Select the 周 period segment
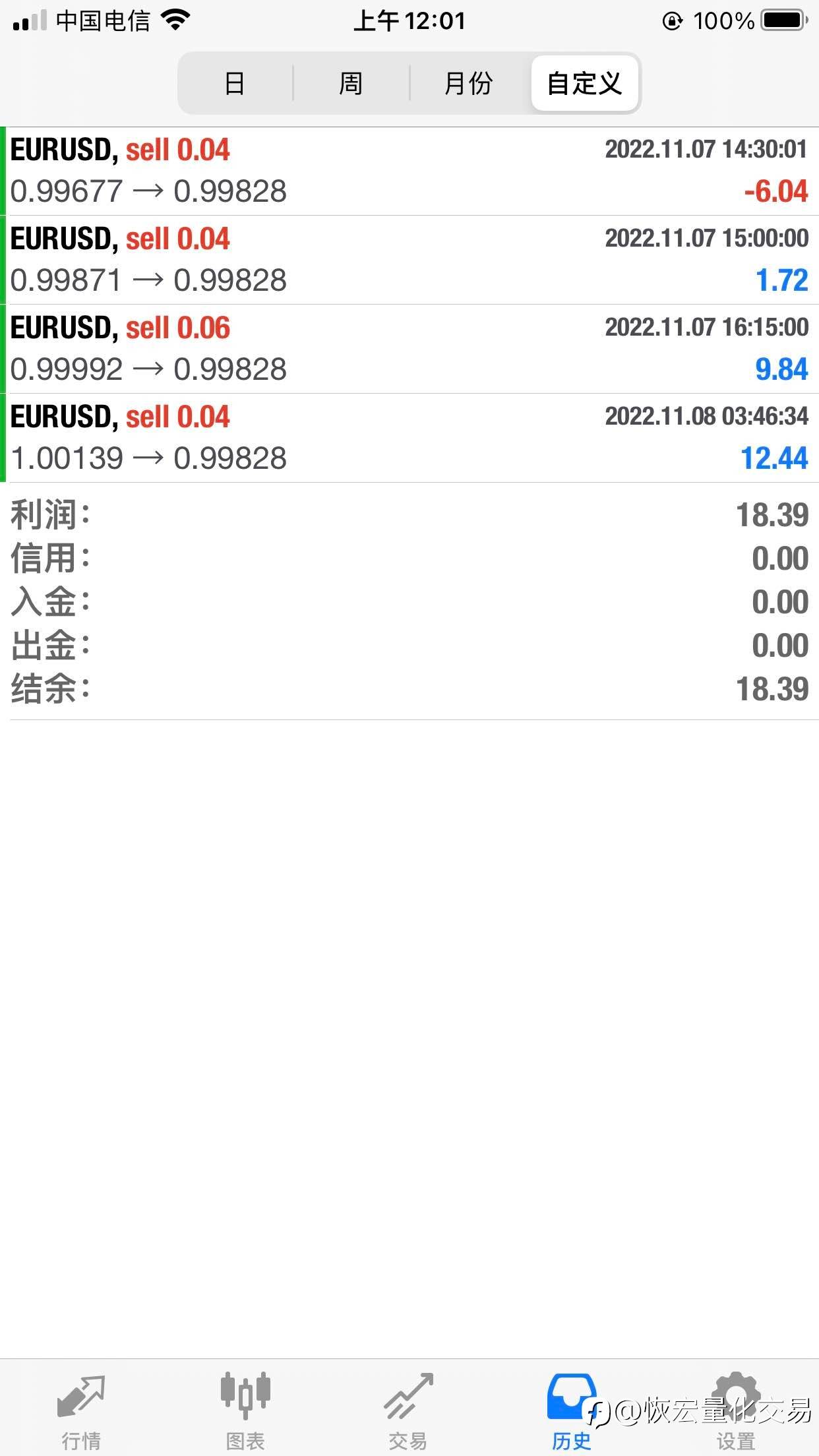The width and height of the screenshot is (819, 1456). pyautogui.click(x=351, y=83)
